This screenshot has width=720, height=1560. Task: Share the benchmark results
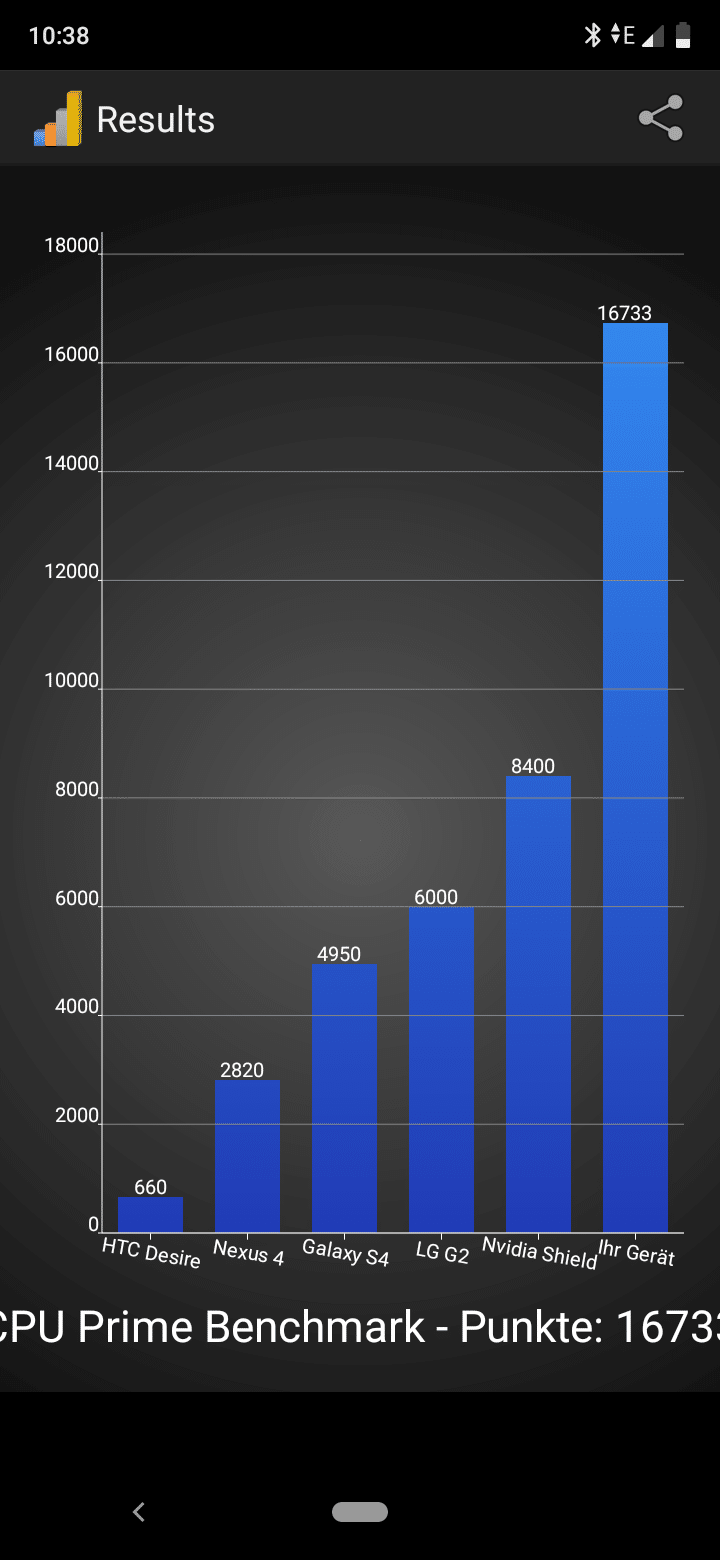pos(661,118)
